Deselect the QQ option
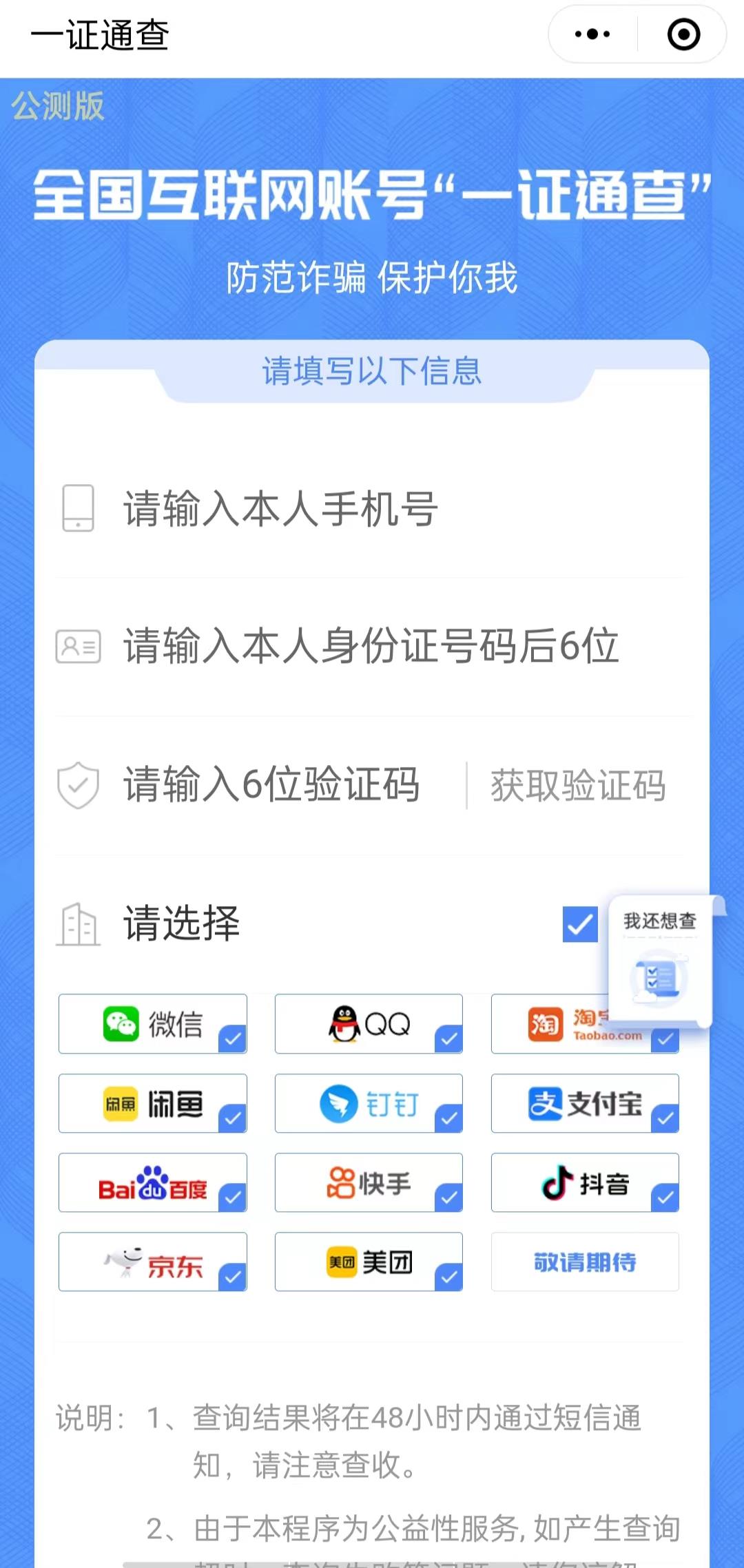Viewport: 744px width, 1568px height. pos(369,1024)
